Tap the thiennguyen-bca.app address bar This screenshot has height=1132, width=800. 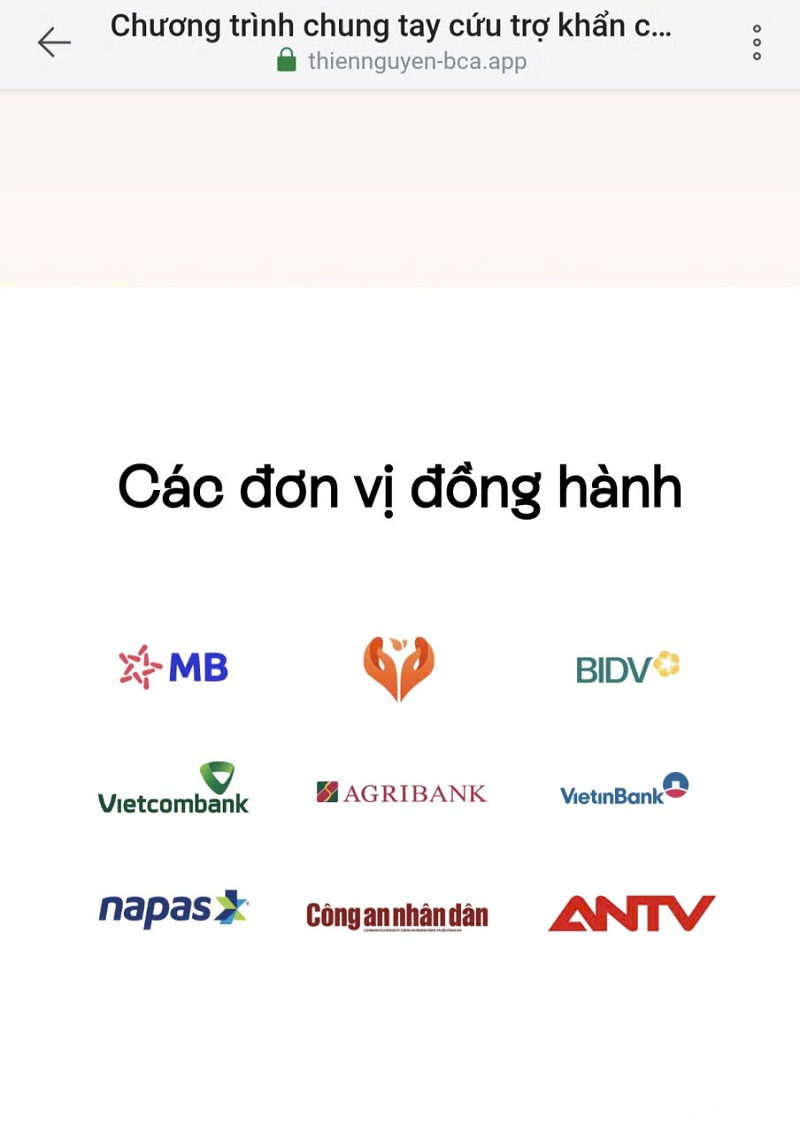pyautogui.click(x=416, y=61)
